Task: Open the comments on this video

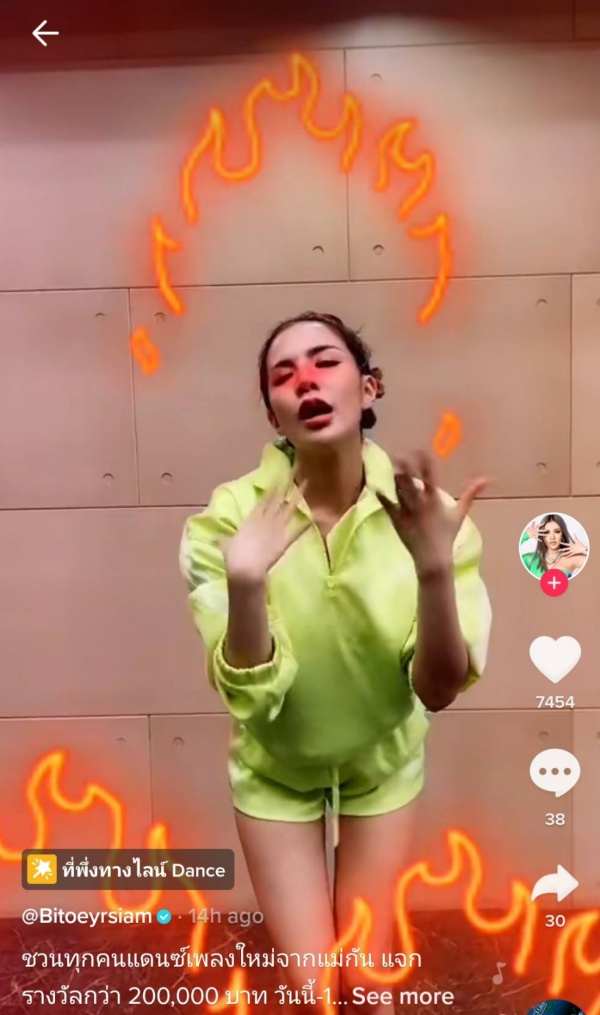Action: (x=554, y=773)
